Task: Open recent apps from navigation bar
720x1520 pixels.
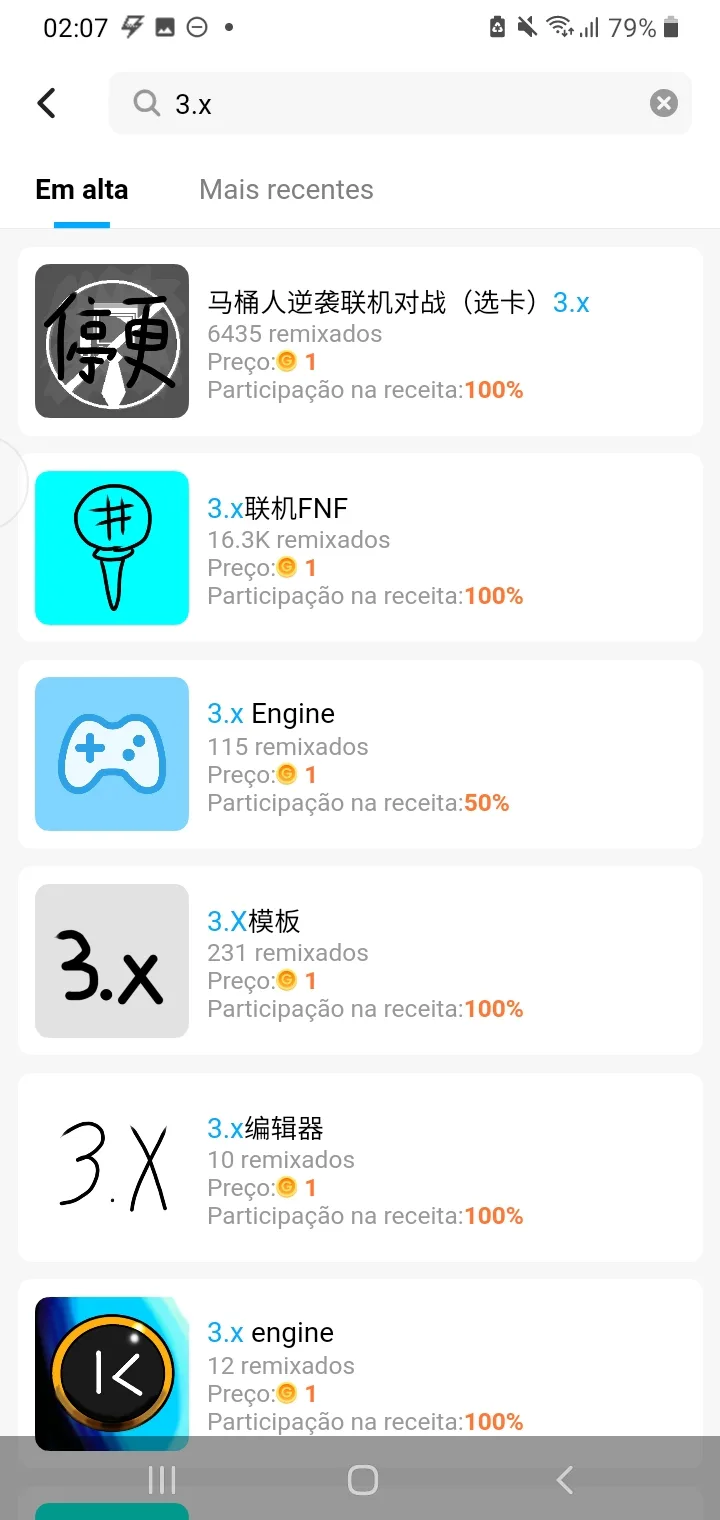Action: coord(161,1480)
